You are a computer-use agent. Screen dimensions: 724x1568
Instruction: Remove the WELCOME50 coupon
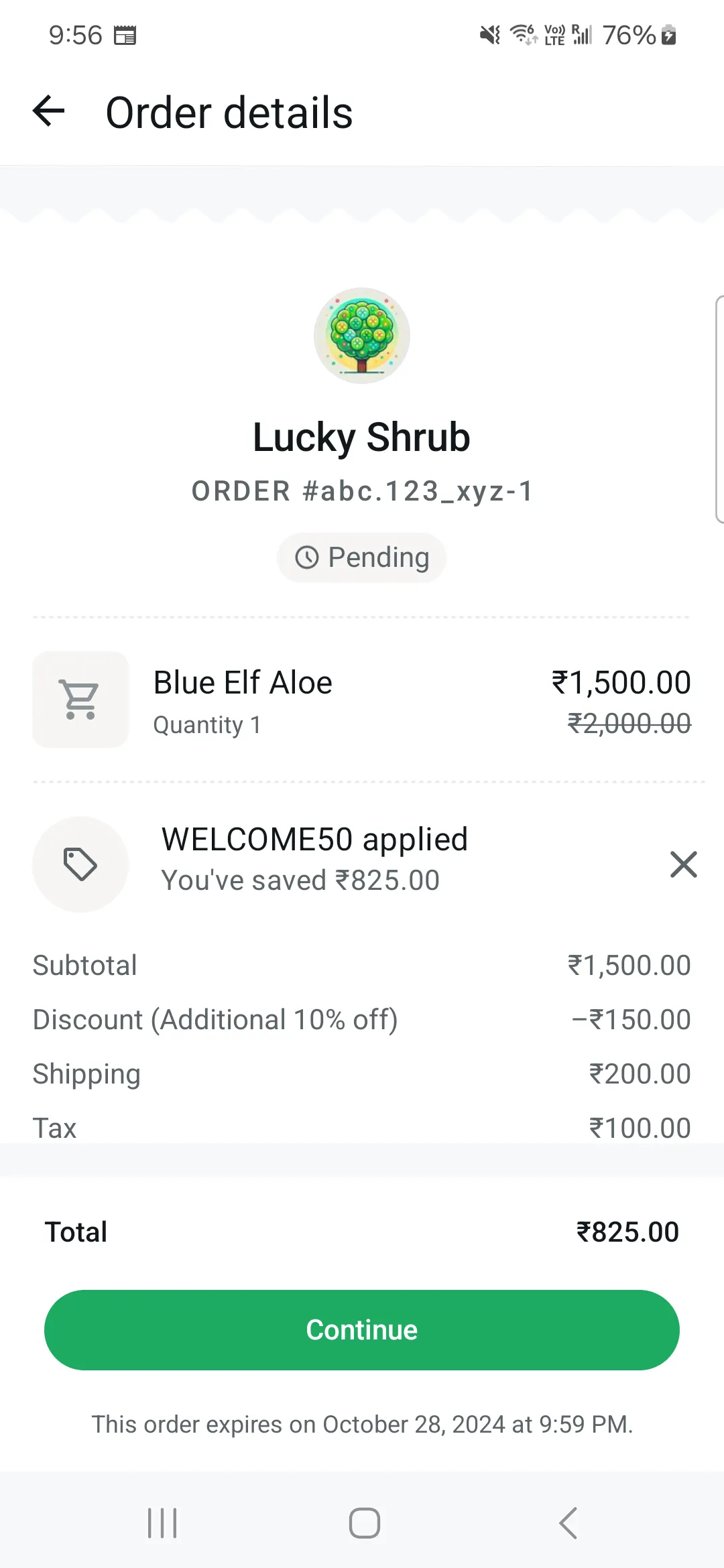(683, 864)
